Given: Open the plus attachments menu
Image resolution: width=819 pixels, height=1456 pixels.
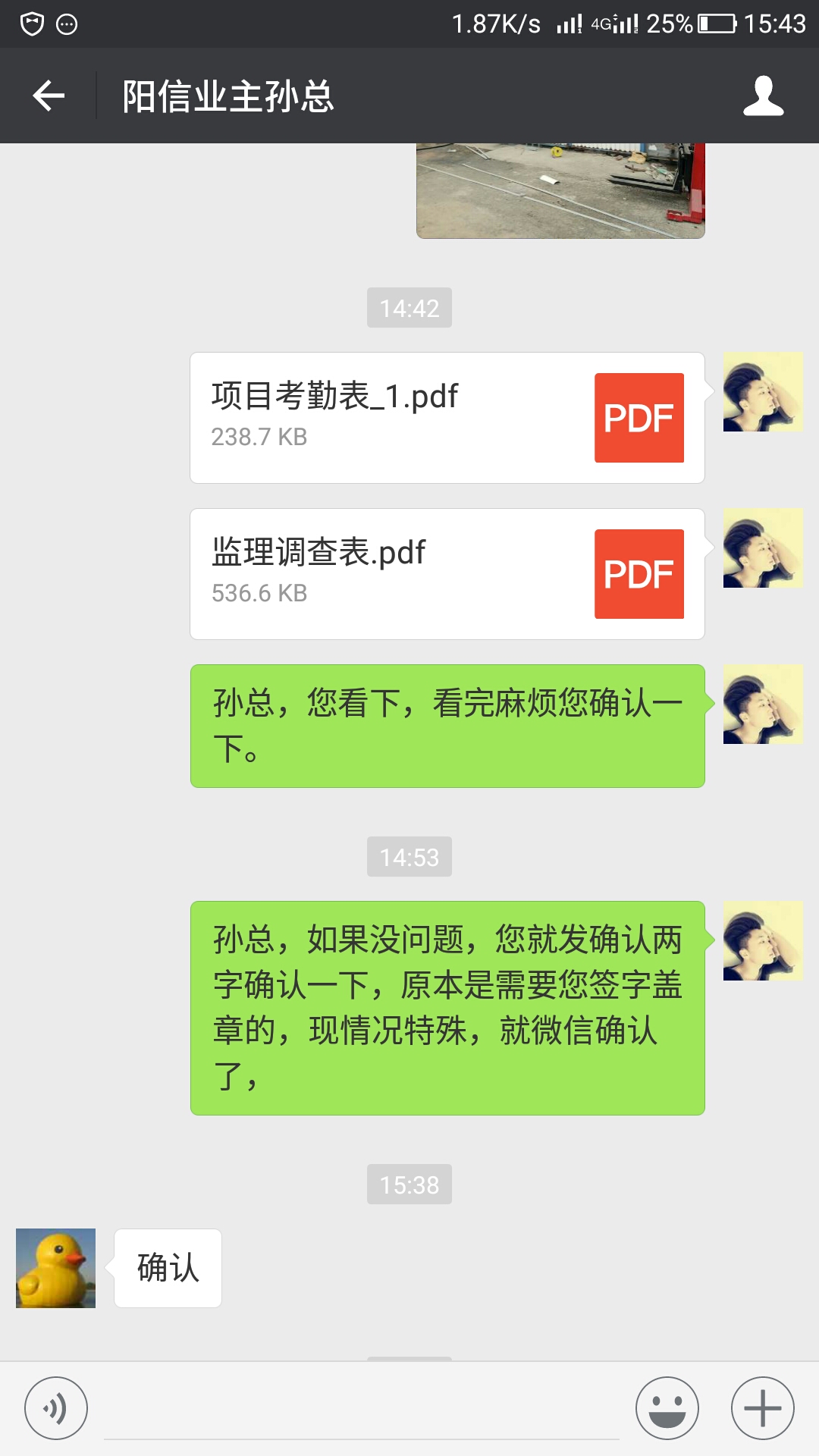Looking at the screenshot, I should (x=763, y=1408).
